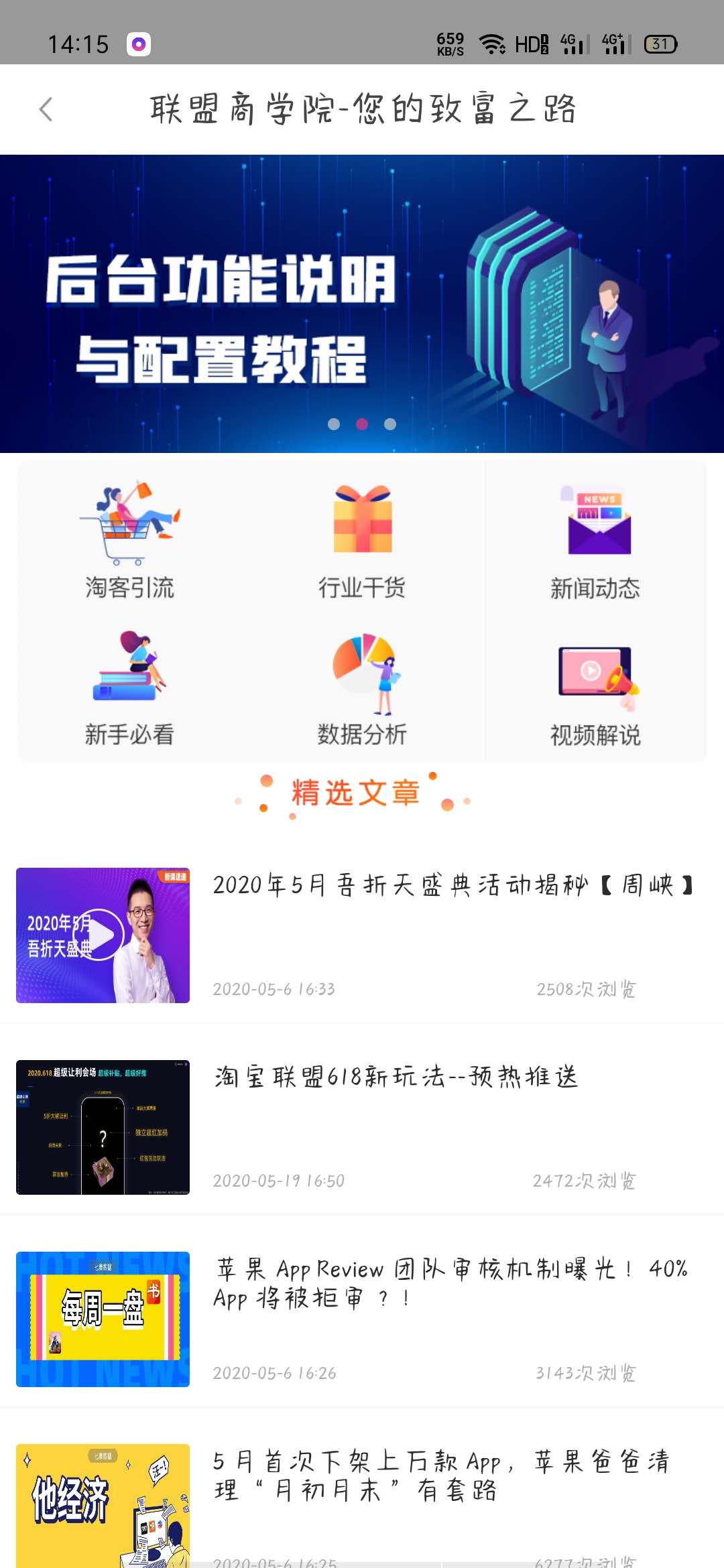Open article about 苹果 App Review 团队审核机制

(x=449, y=1283)
